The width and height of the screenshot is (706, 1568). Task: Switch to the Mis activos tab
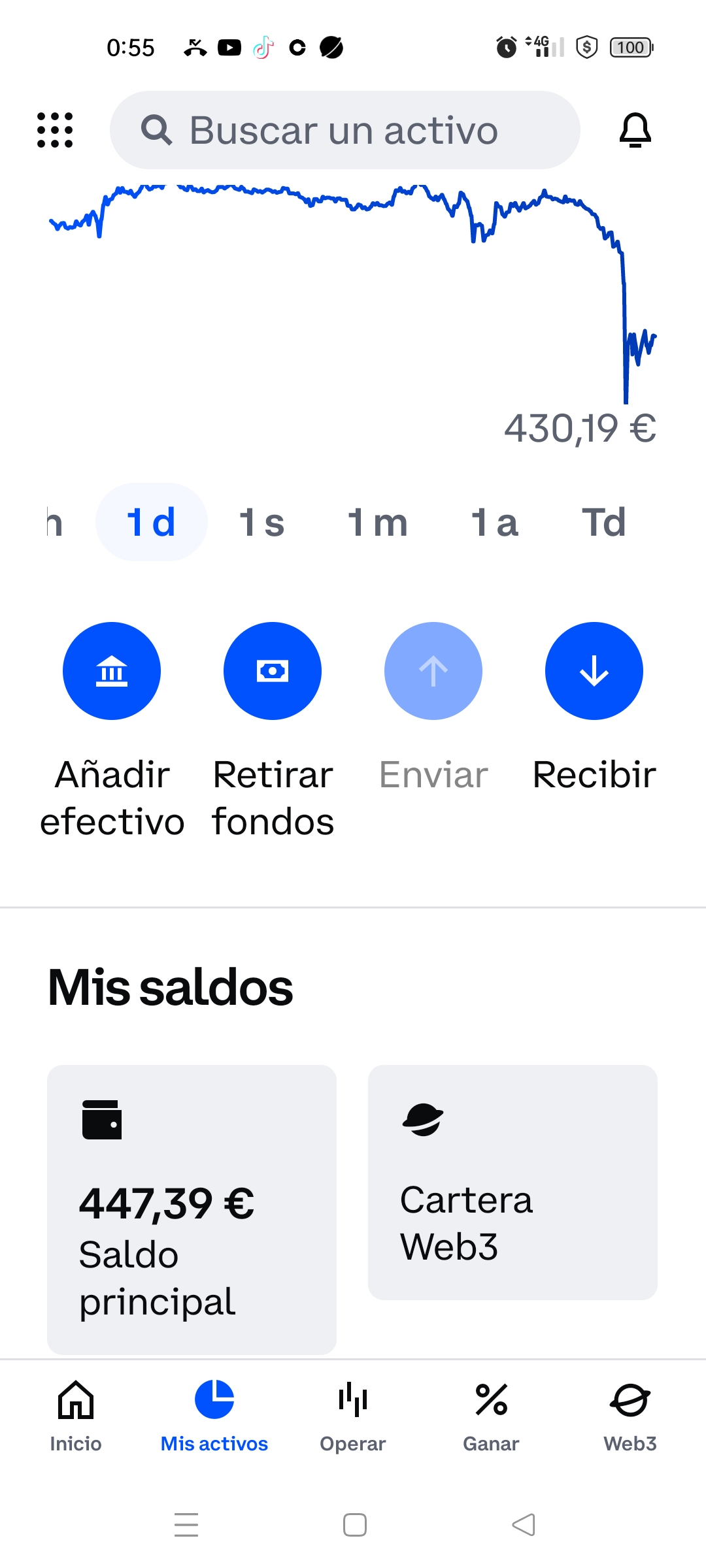tap(214, 1415)
